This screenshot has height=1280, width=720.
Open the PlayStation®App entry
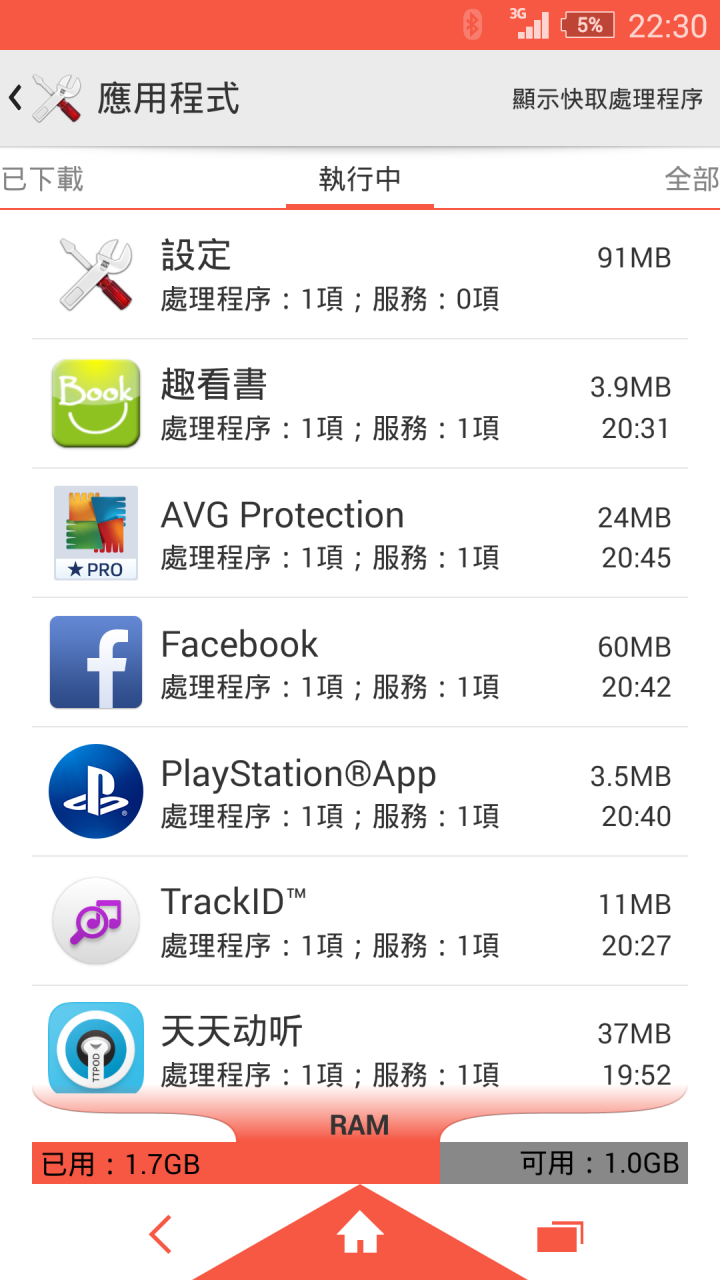[x=360, y=791]
